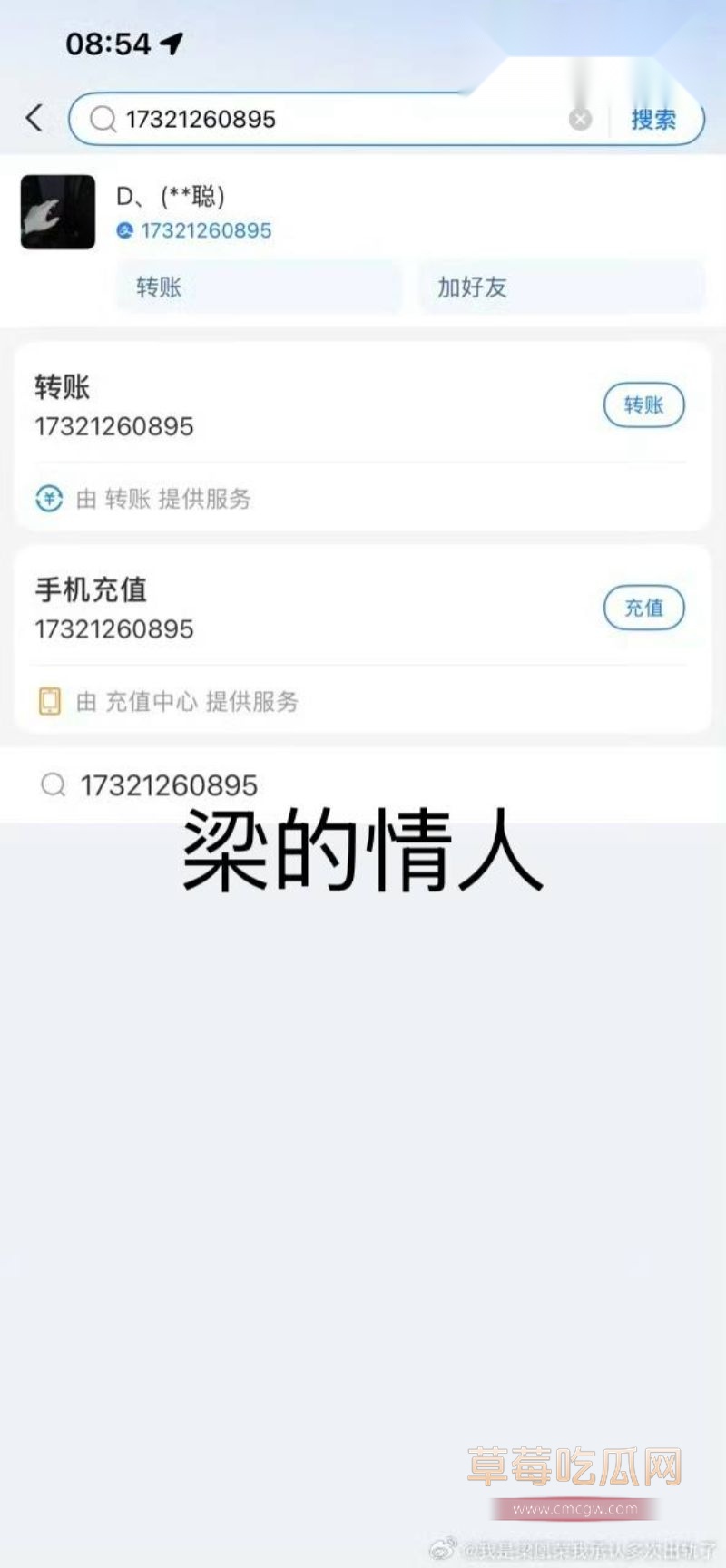
Task: Click the rounded 转账 button in the transfer card
Action: 643,405
